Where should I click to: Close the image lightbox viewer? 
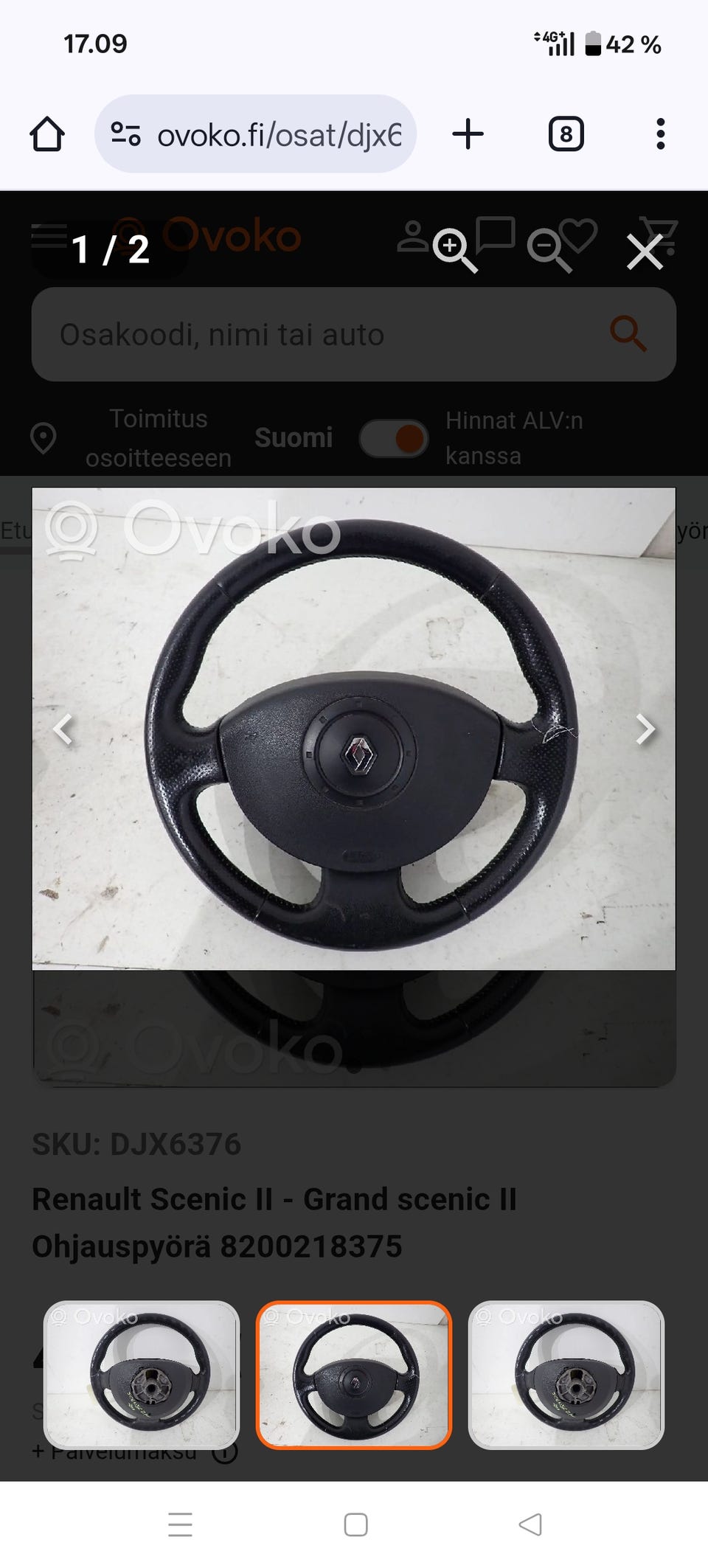[x=645, y=252]
